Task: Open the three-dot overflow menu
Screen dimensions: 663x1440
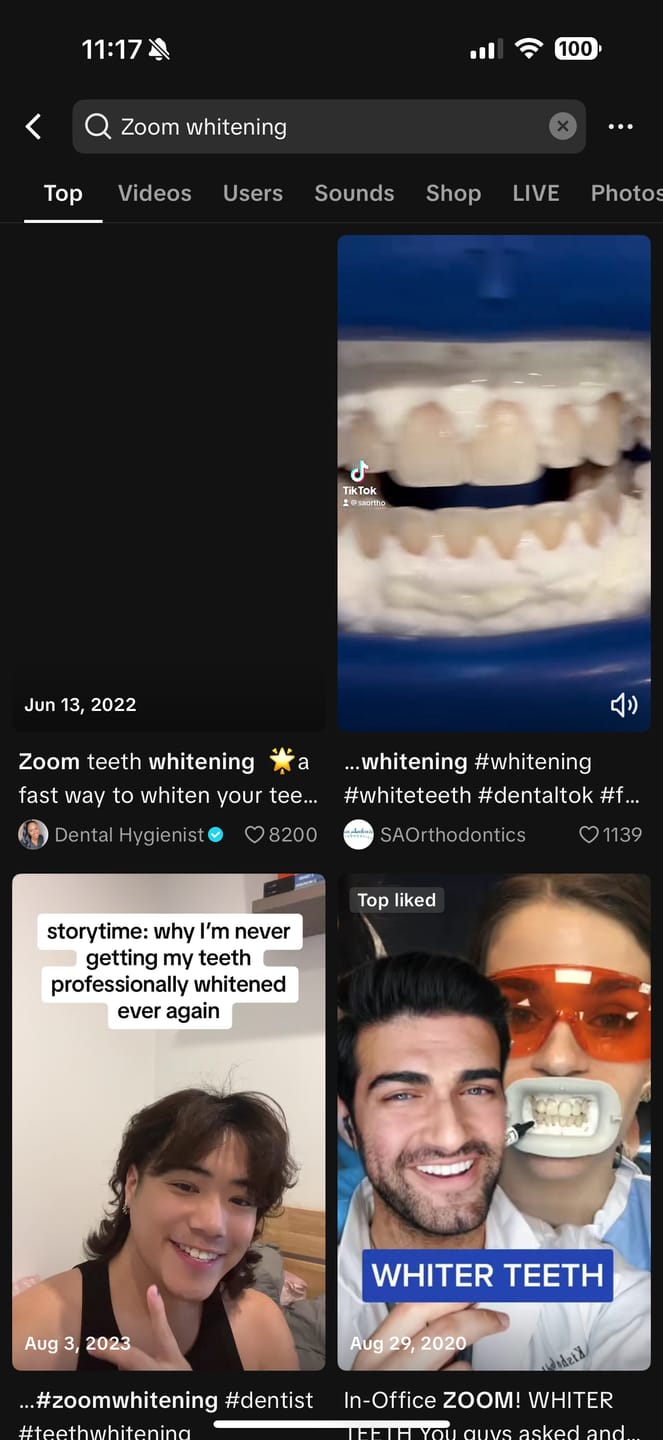Action: pyautogui.click(x=620, y=126)
